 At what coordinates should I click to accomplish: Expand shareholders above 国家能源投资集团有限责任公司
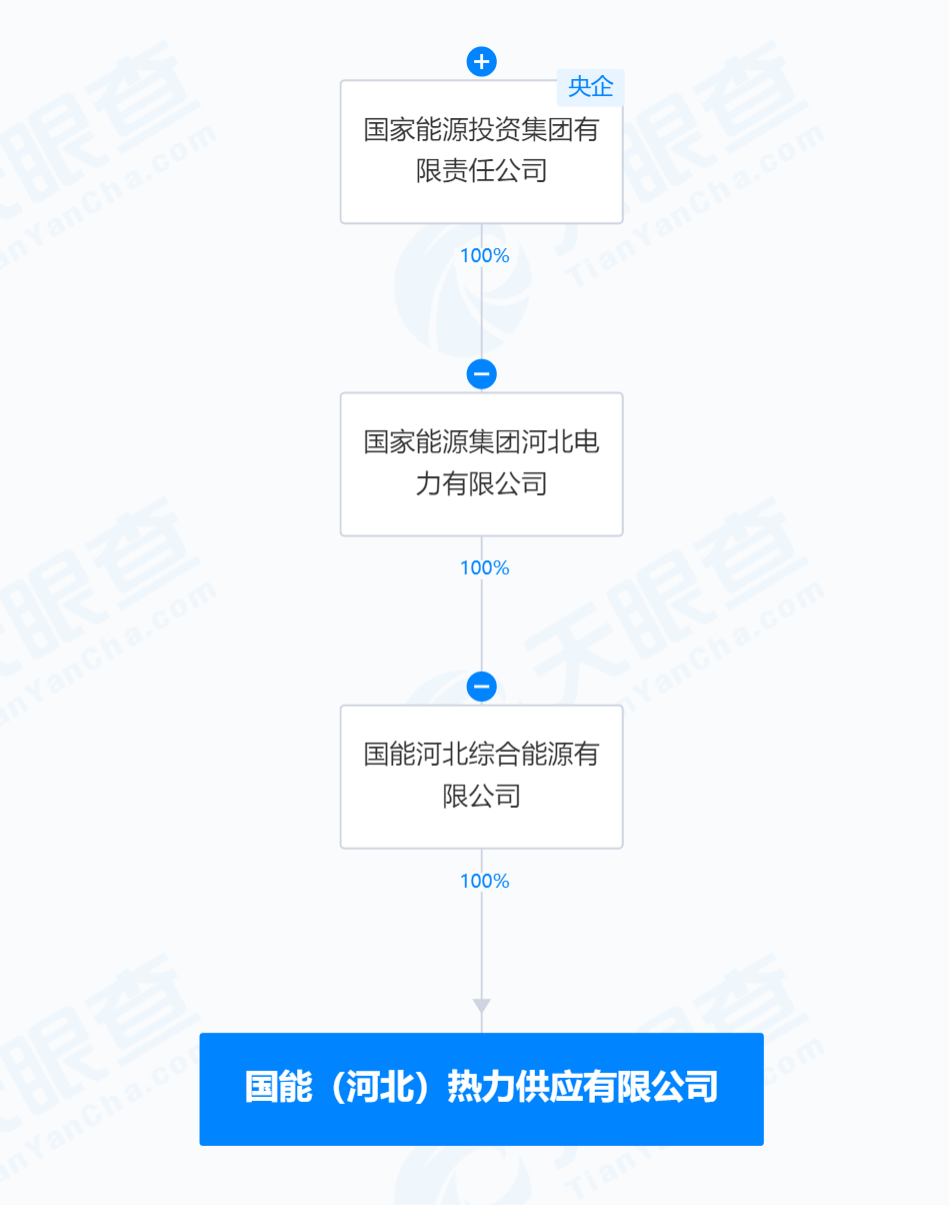point(481,62)
